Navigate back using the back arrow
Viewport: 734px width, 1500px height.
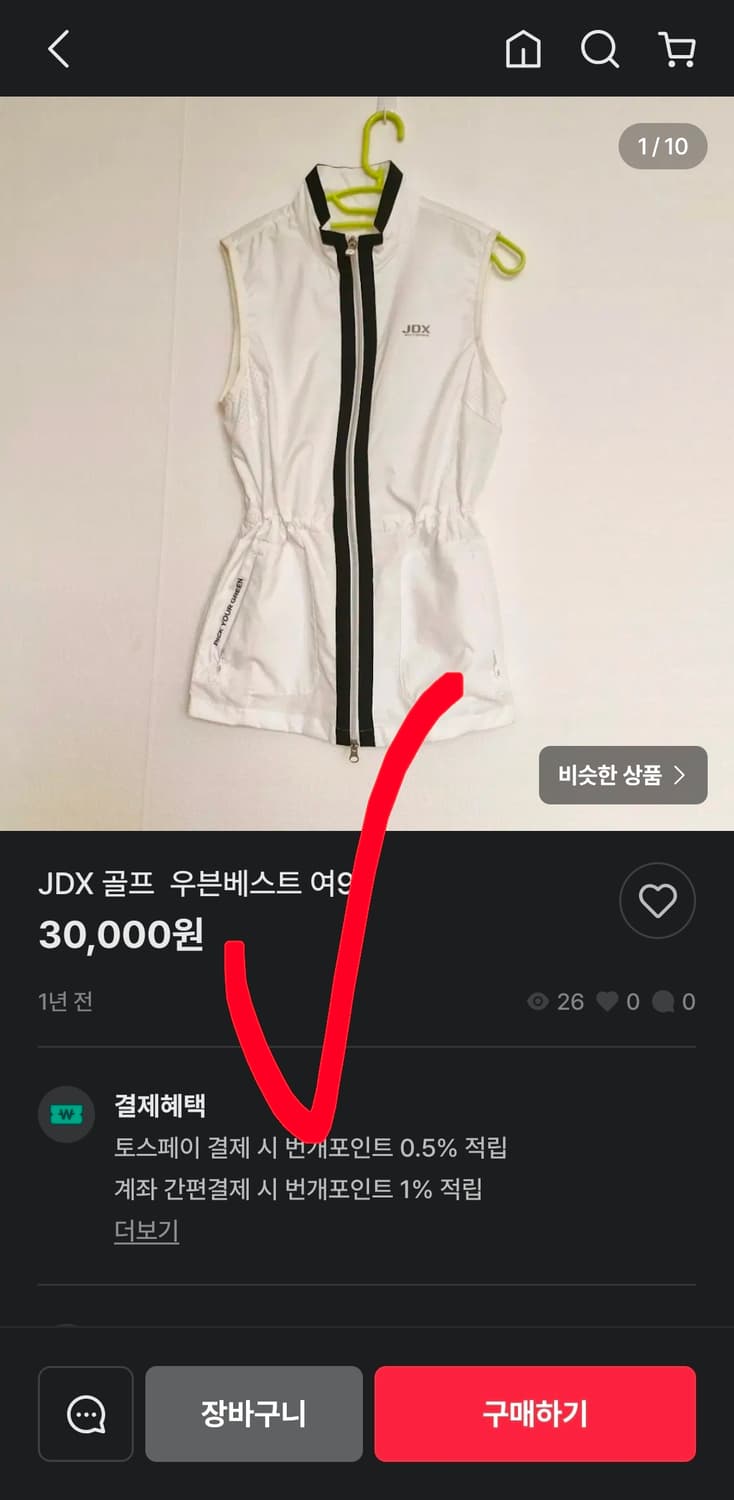[57, 49]
